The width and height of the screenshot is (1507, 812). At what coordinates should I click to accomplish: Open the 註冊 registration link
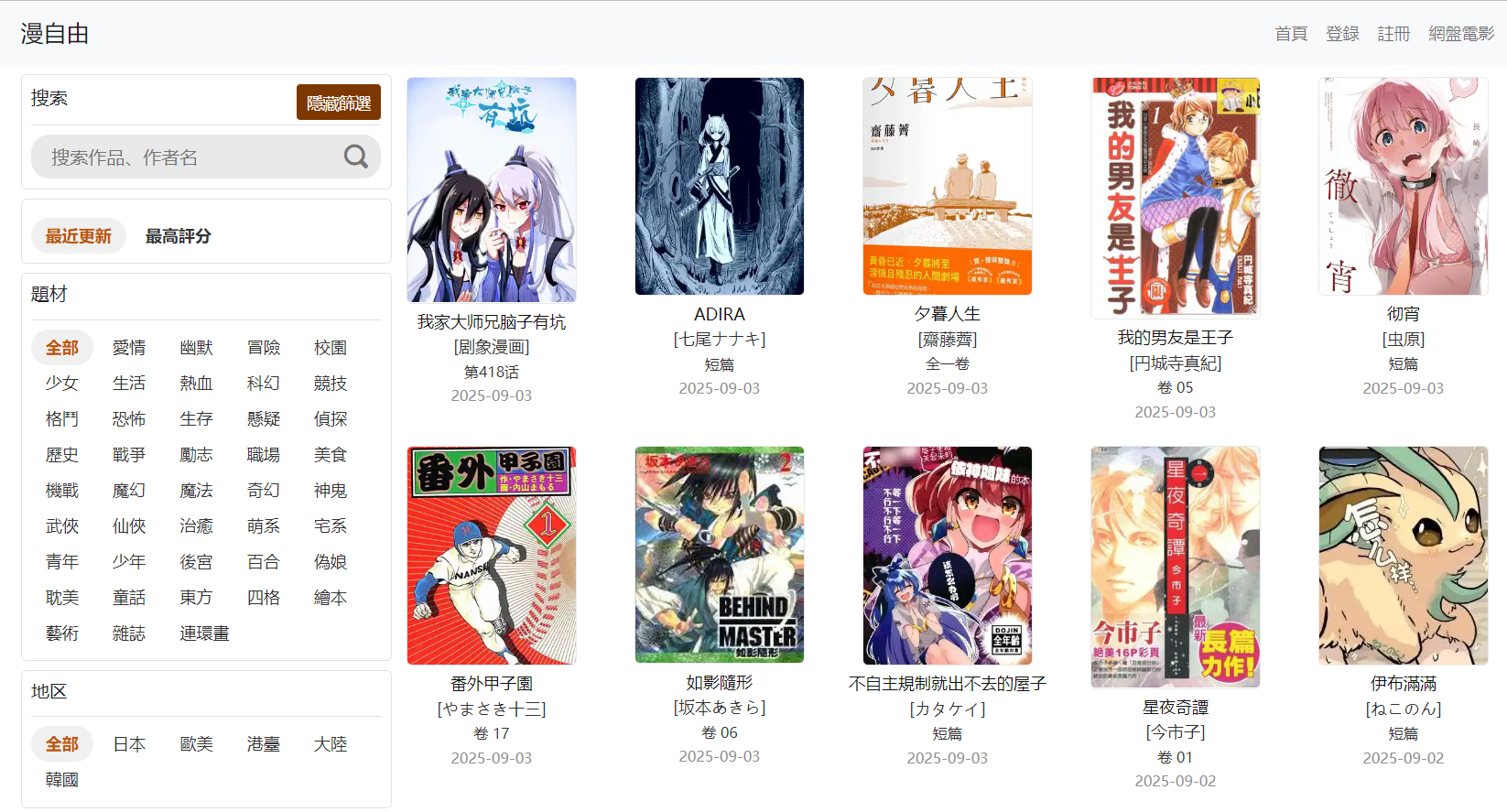tap(1393, 34)
